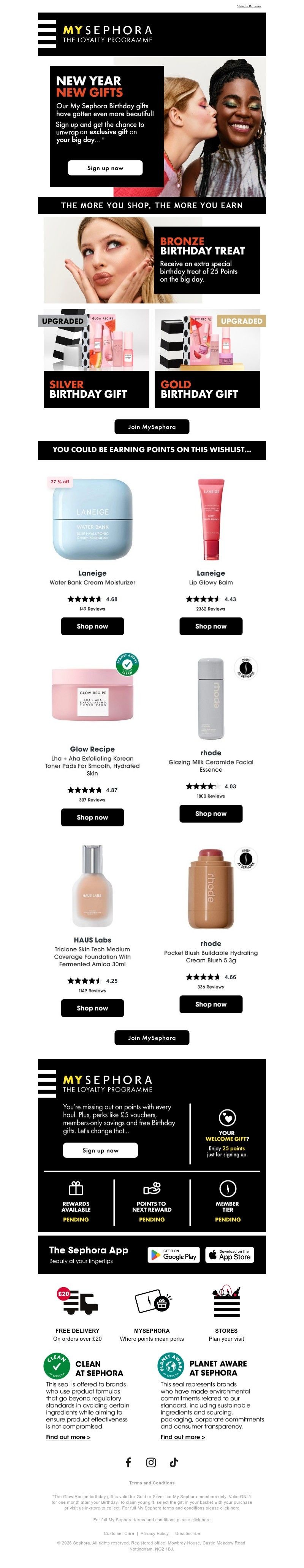Find out more about Clean at Sephora

pyautogui.click(x=68, y=1437)
